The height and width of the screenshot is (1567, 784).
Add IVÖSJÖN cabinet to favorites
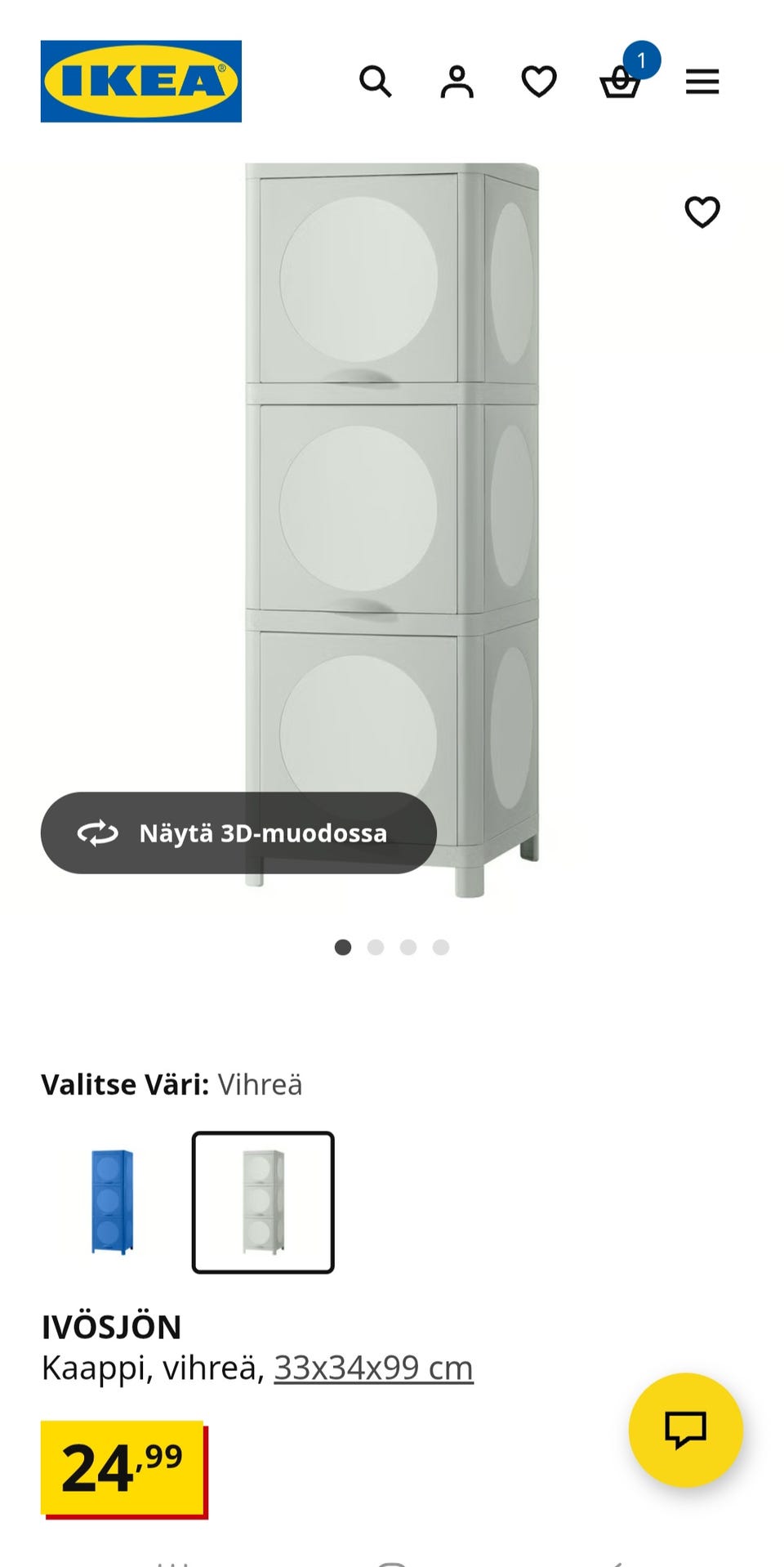coord(702,212)
